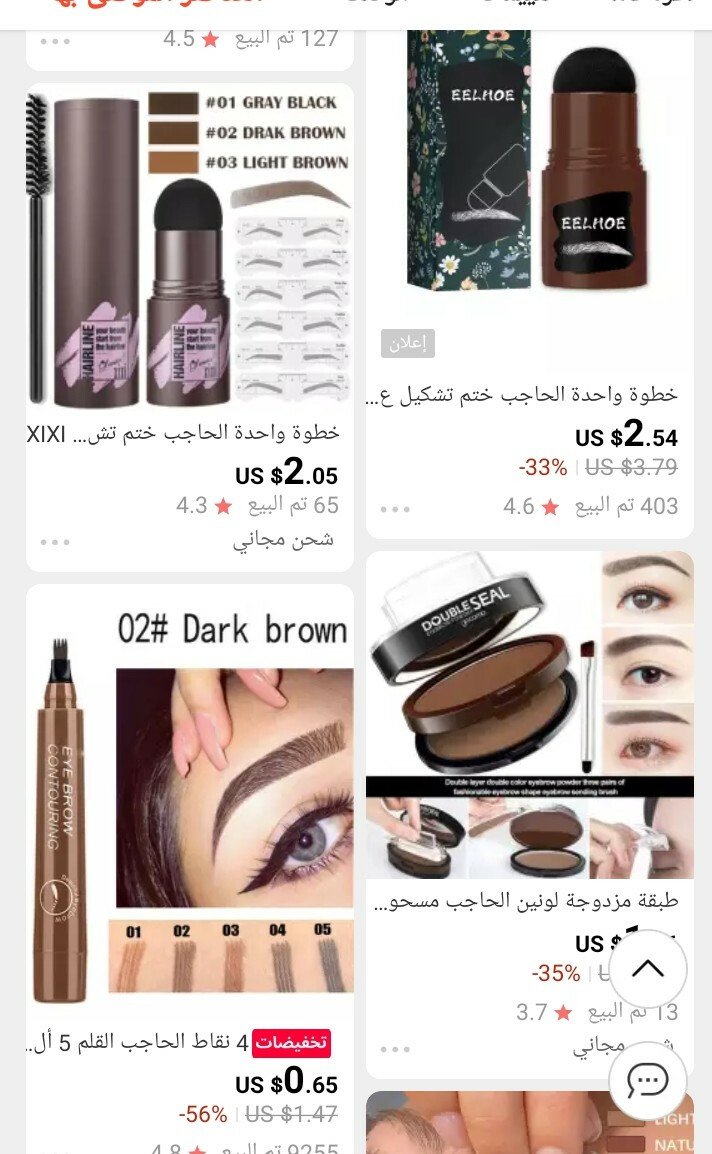712x1154 pixels.
Task: Open more options for the US $2.05 item
Action: 55,542
